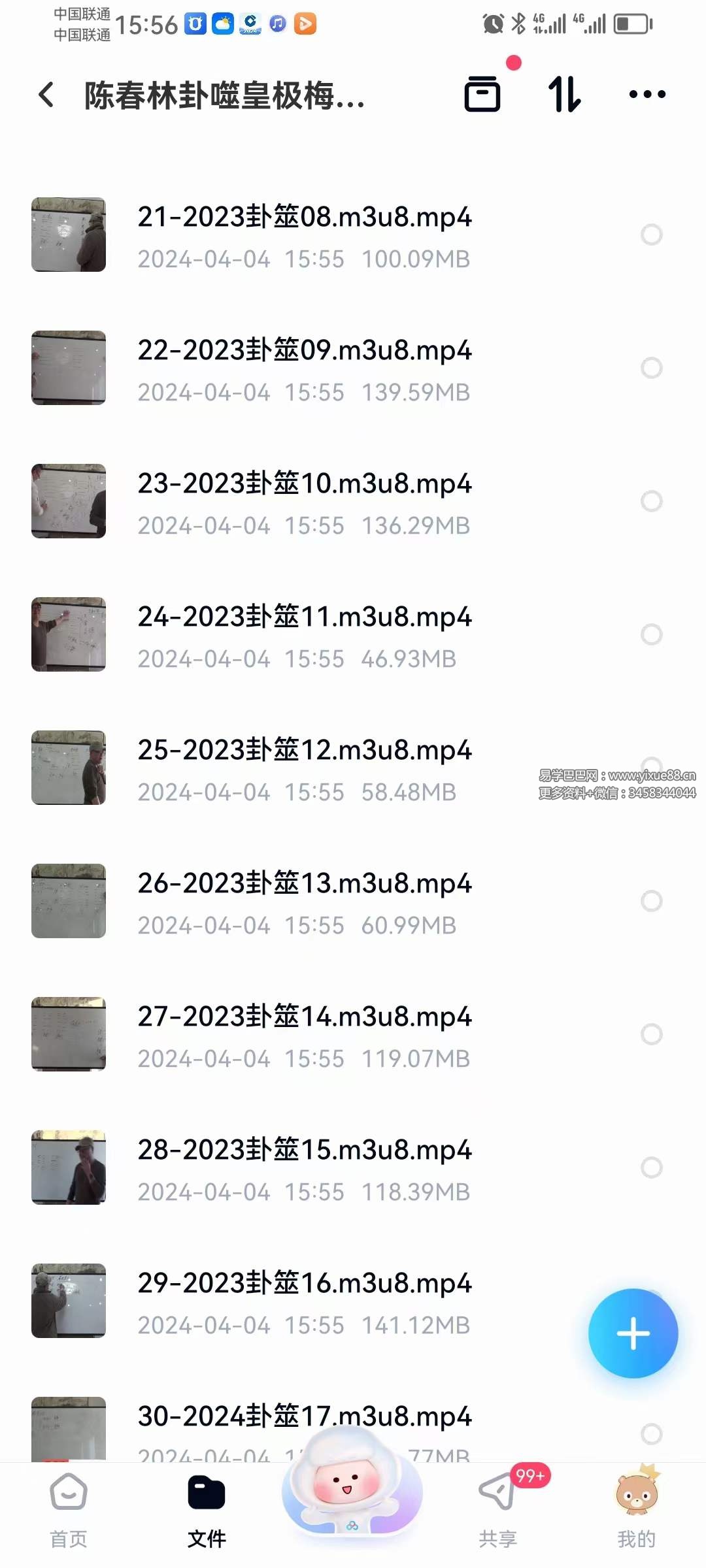Open the more options (...) menu
706x1568 pixels.
(646, 93)
